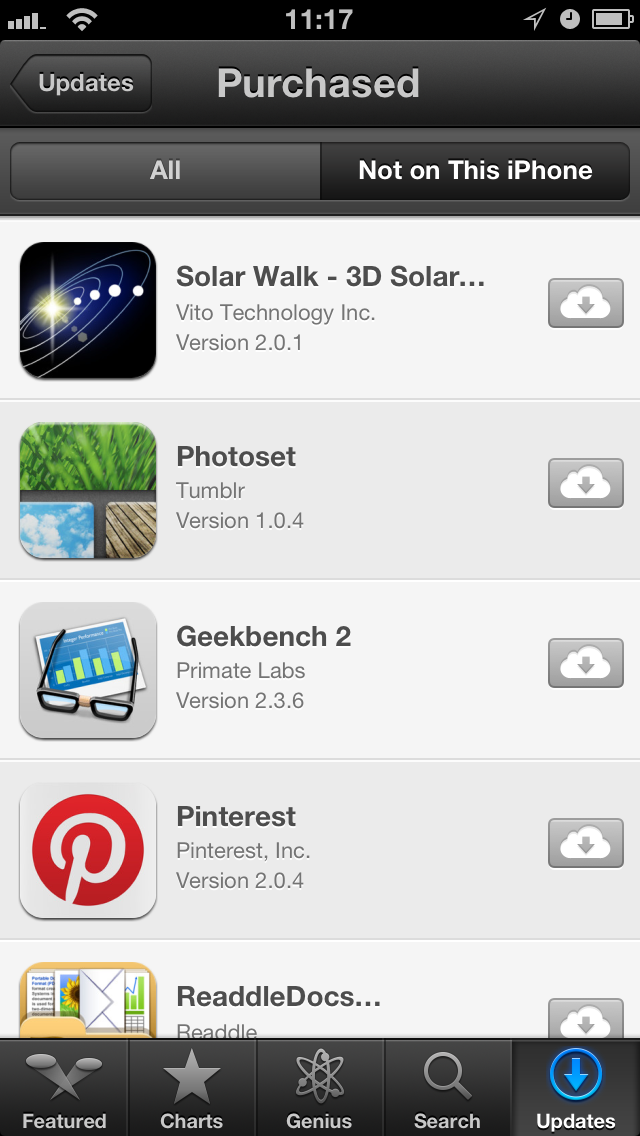
Task: Download ReaddleDocs with the cloud button
Action: coord(586,1018)
